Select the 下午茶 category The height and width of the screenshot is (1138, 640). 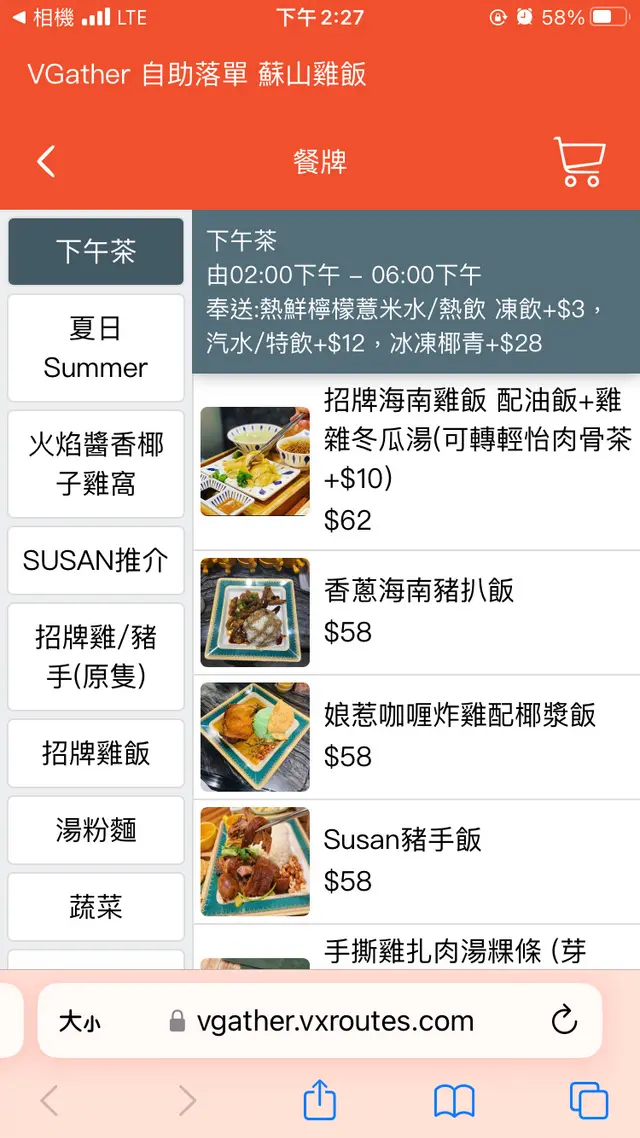pyautogui.click(x=96, y=251)
